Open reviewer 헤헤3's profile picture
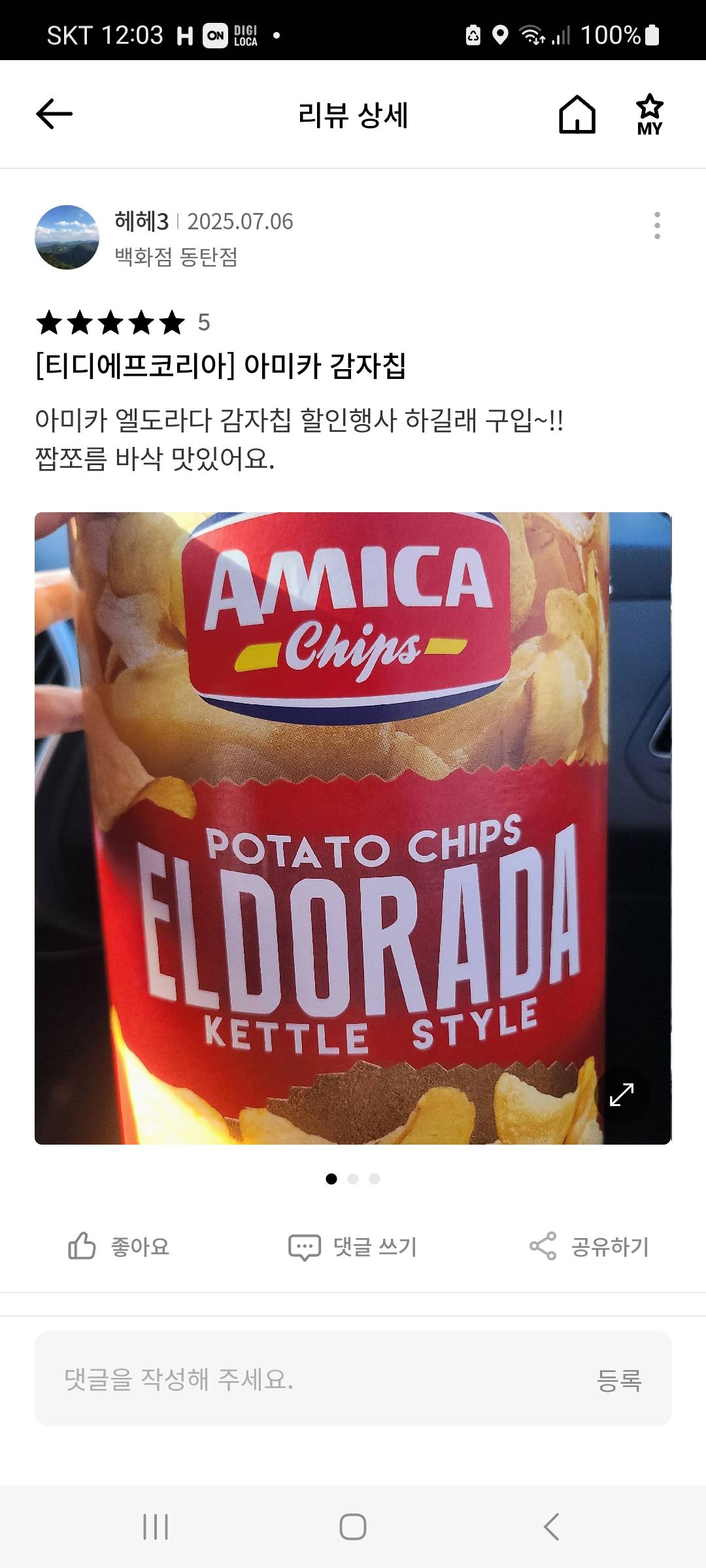 67,237
